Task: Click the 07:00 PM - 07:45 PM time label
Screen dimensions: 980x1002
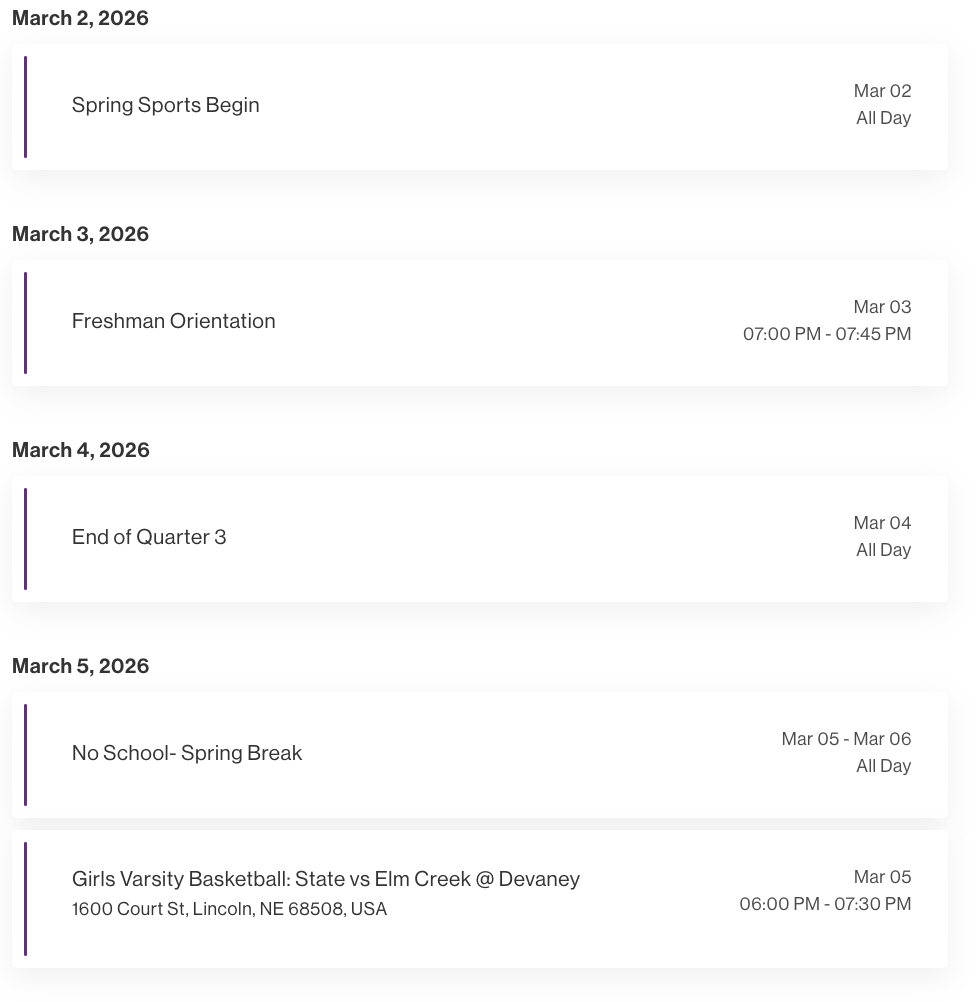Action: coord(827,334)
